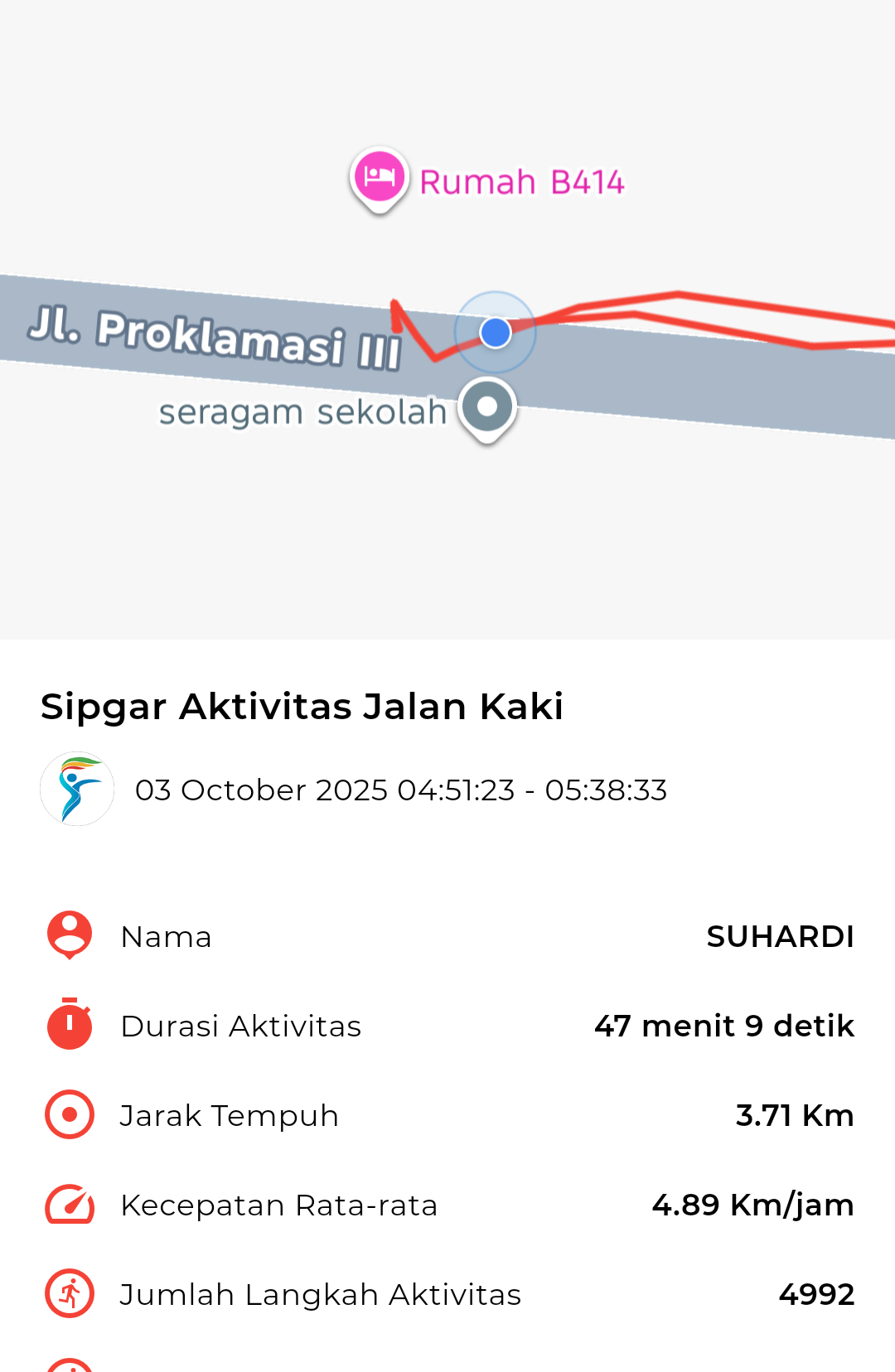The width and height of the screenshot is (895, 1372).
Task: Tap the seragam sekolah map pin
Action: (x=487, y=408)
